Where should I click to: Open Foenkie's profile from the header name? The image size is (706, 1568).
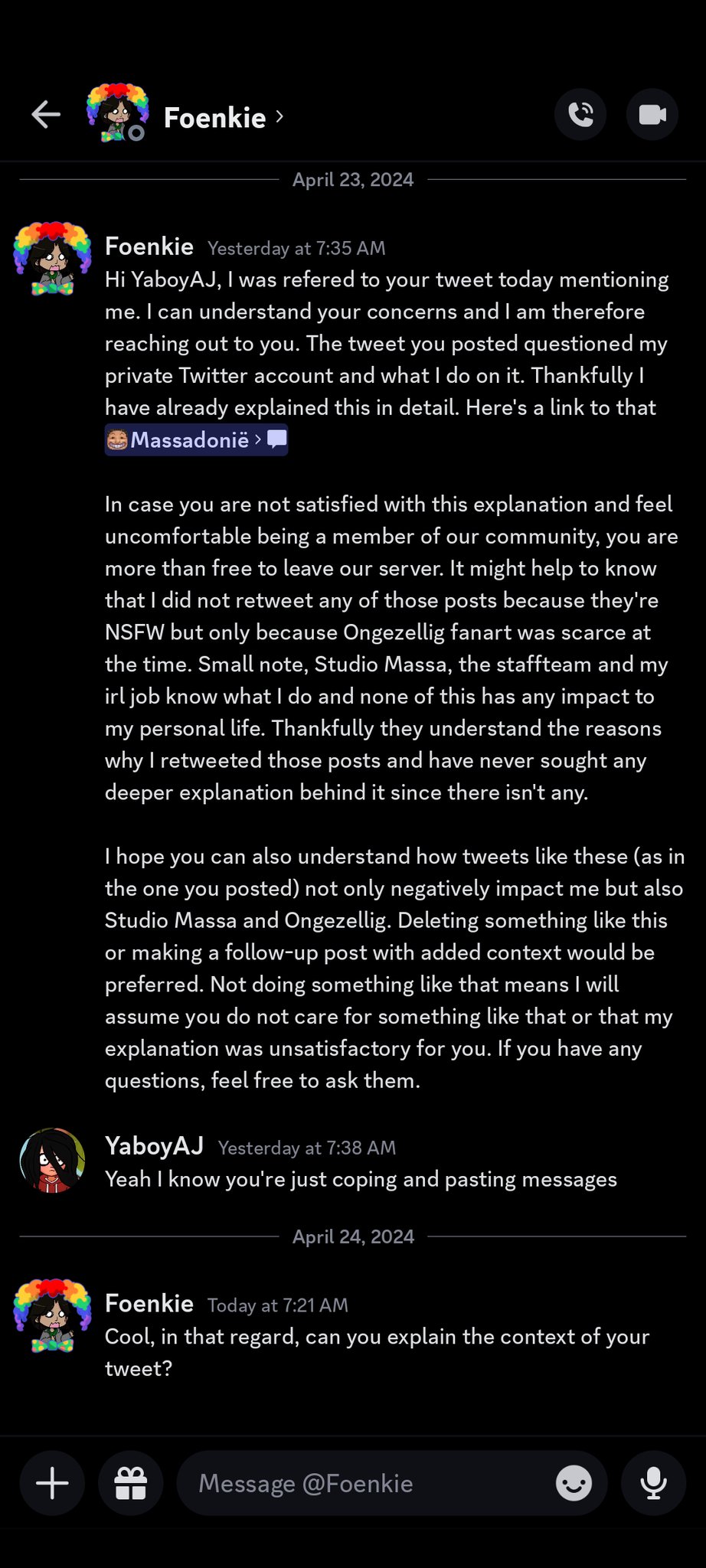pyautogui.click(x=215, y=117)
